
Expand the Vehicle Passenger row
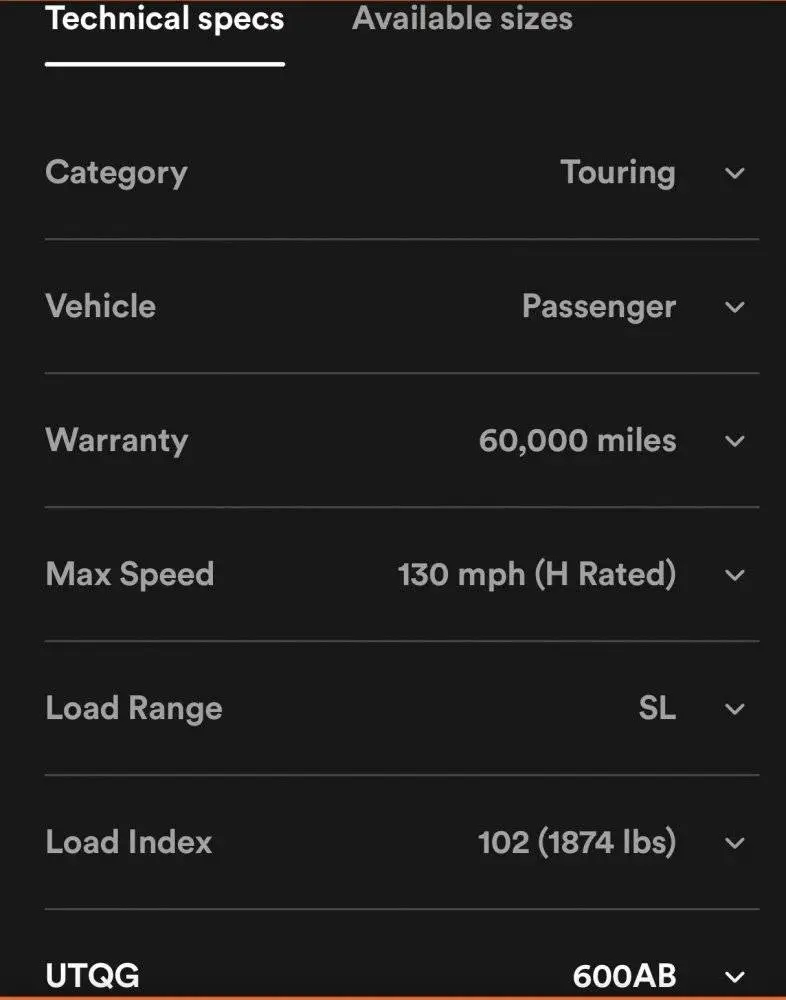coord(735,307)
